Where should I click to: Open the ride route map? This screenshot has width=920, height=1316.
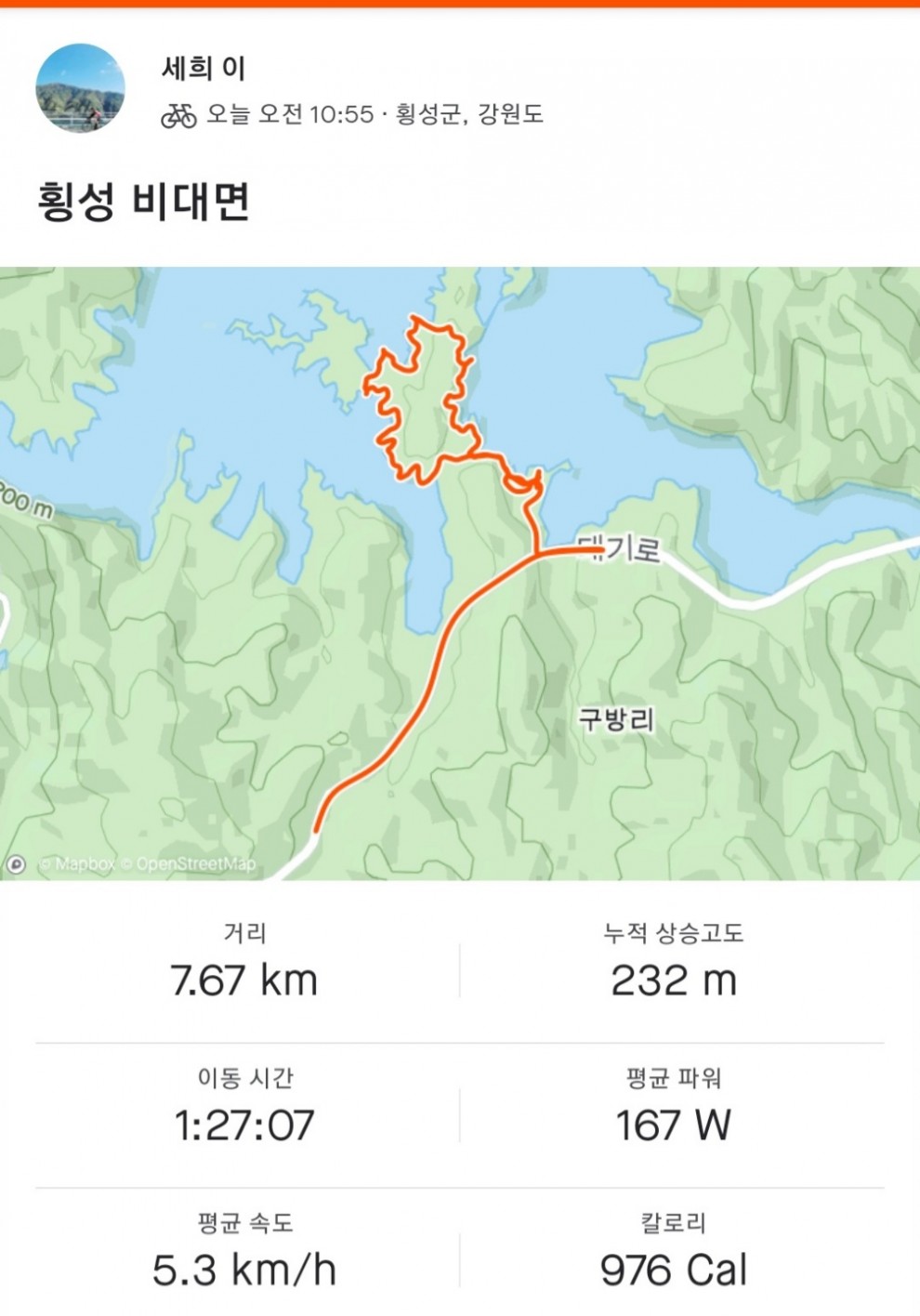coord(460,572)
